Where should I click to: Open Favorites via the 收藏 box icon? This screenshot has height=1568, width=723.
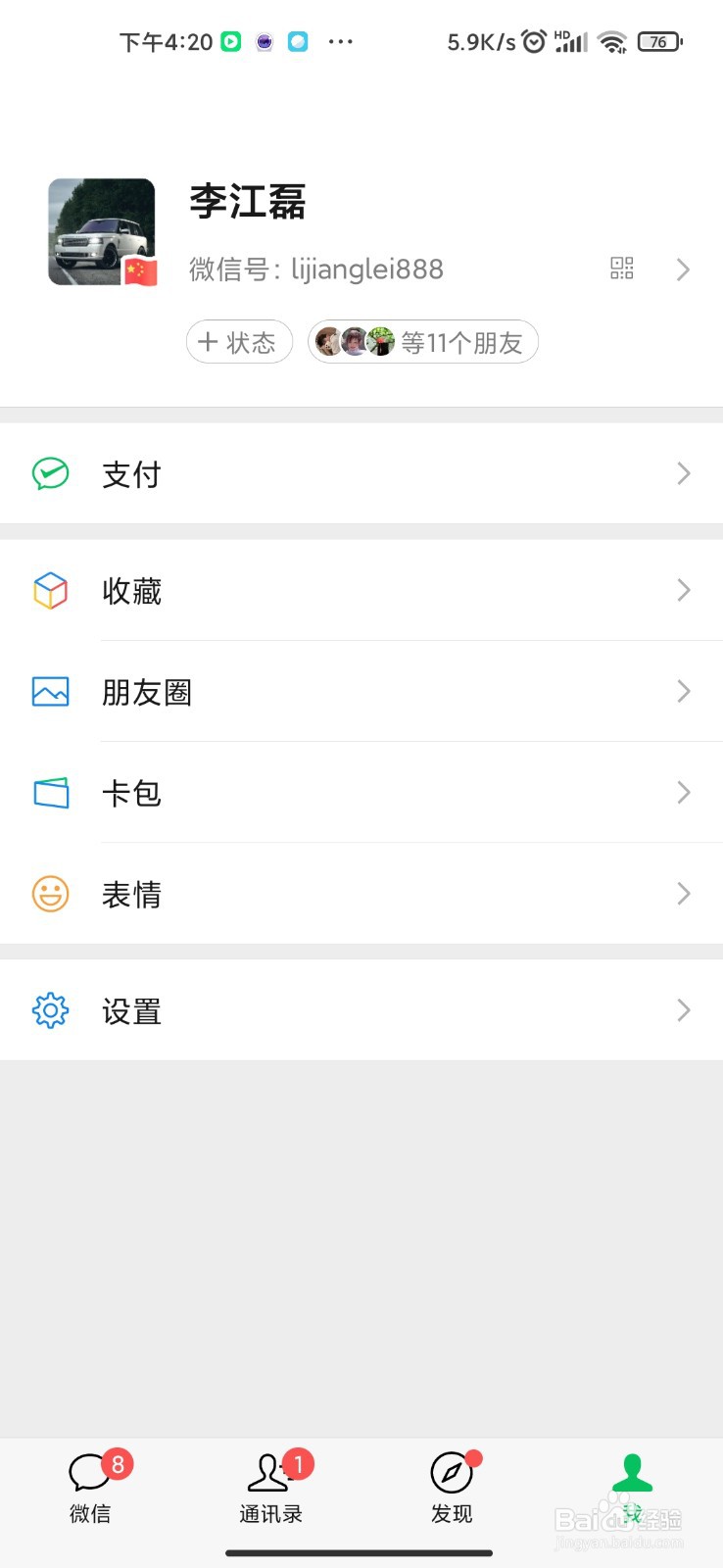pyautogui.click(x=50, y=590)
